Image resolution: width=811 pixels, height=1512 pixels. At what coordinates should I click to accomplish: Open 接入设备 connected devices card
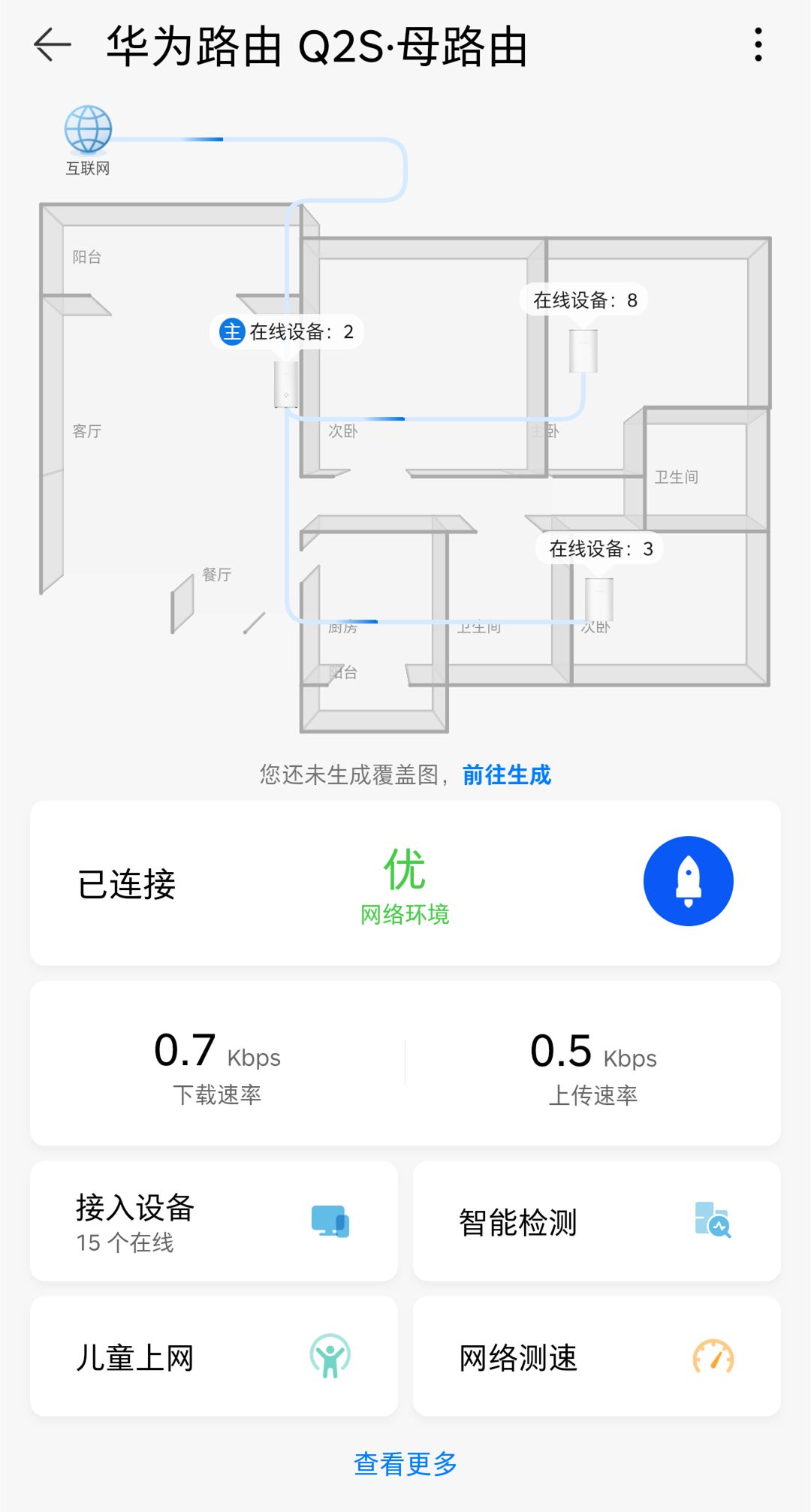click(214, 1221)
